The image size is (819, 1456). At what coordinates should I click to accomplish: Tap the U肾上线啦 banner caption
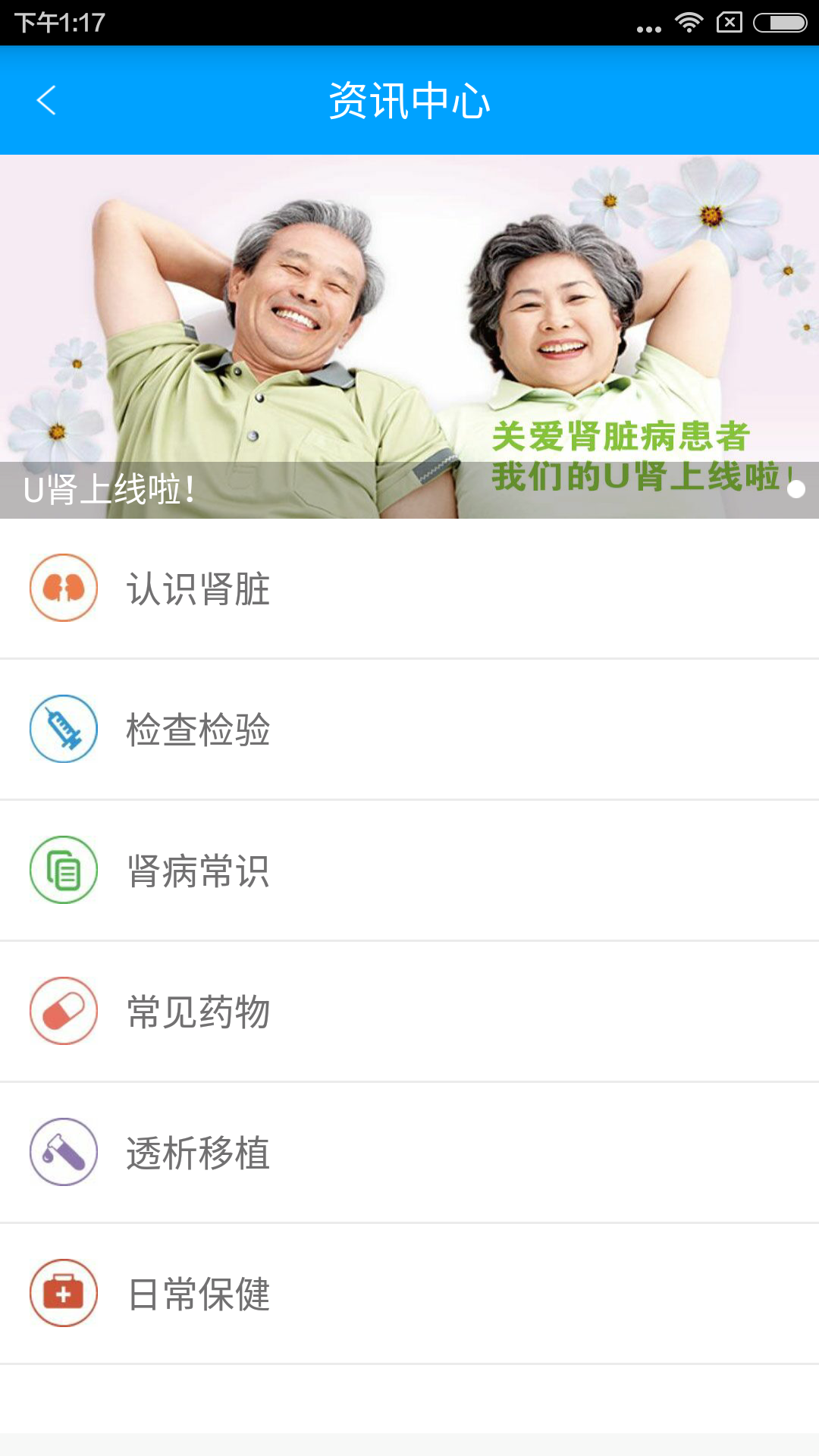click(106, 489)
